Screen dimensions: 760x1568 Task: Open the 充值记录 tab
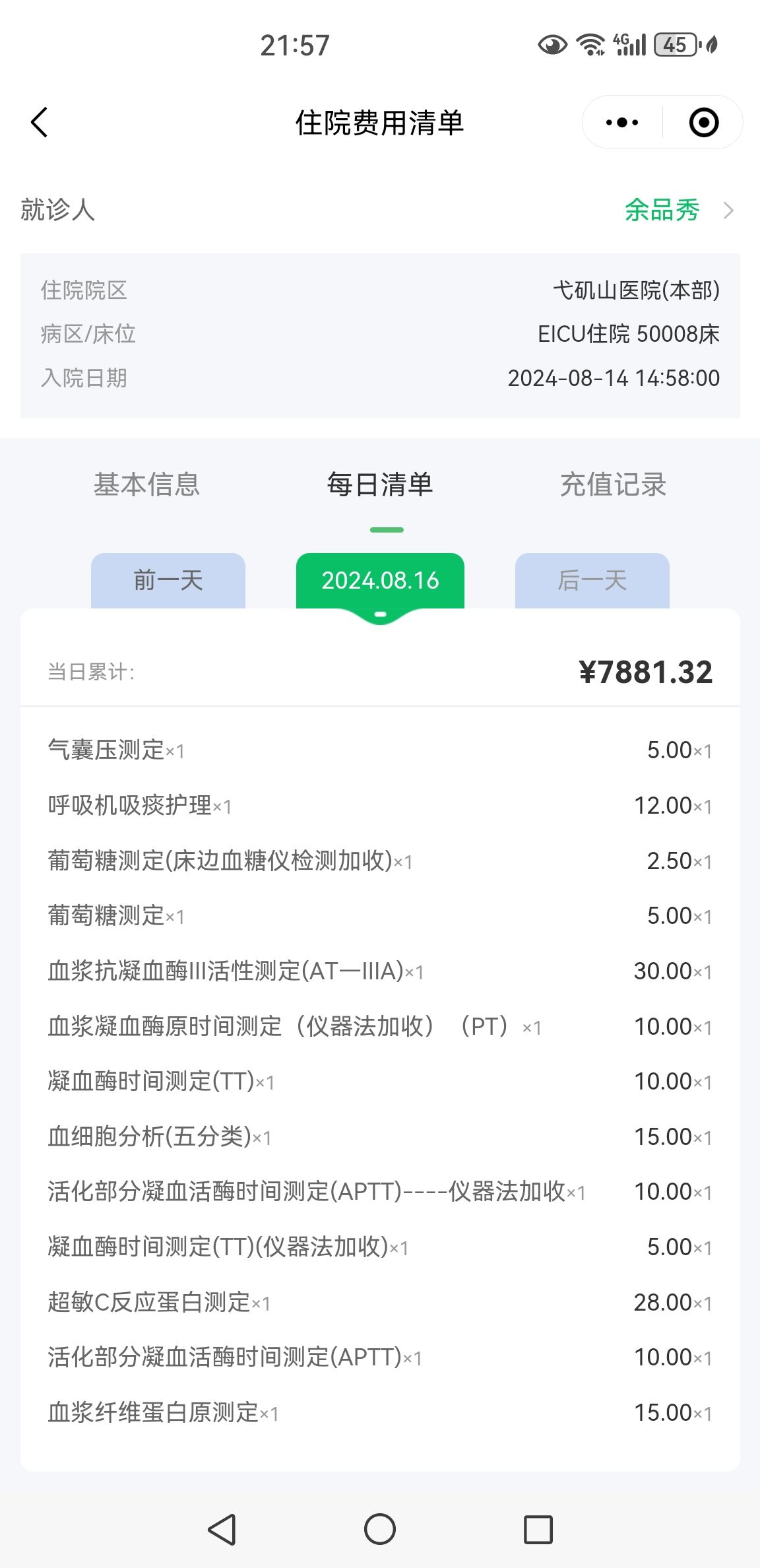pos(613,484)
